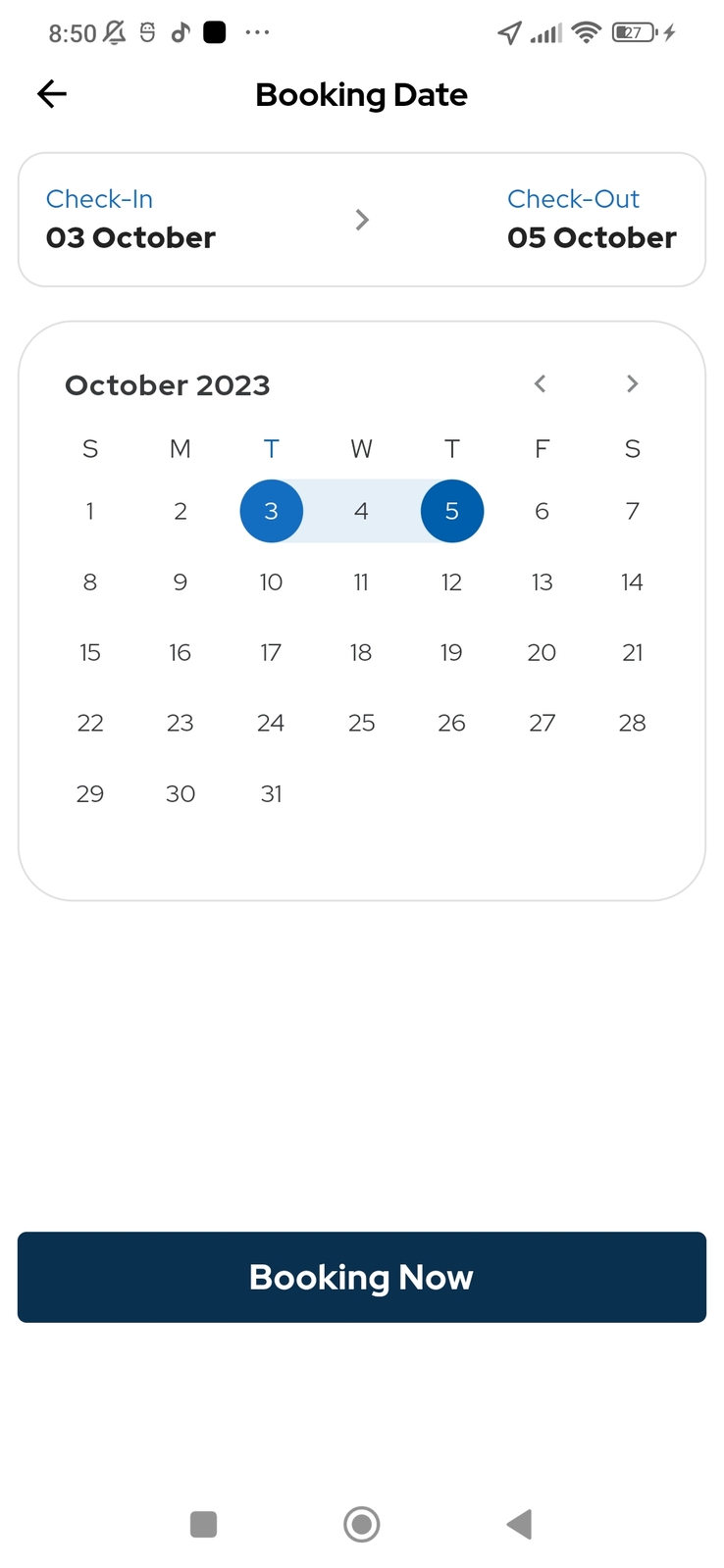Choose October 27 as date

(x=542, y=724)
